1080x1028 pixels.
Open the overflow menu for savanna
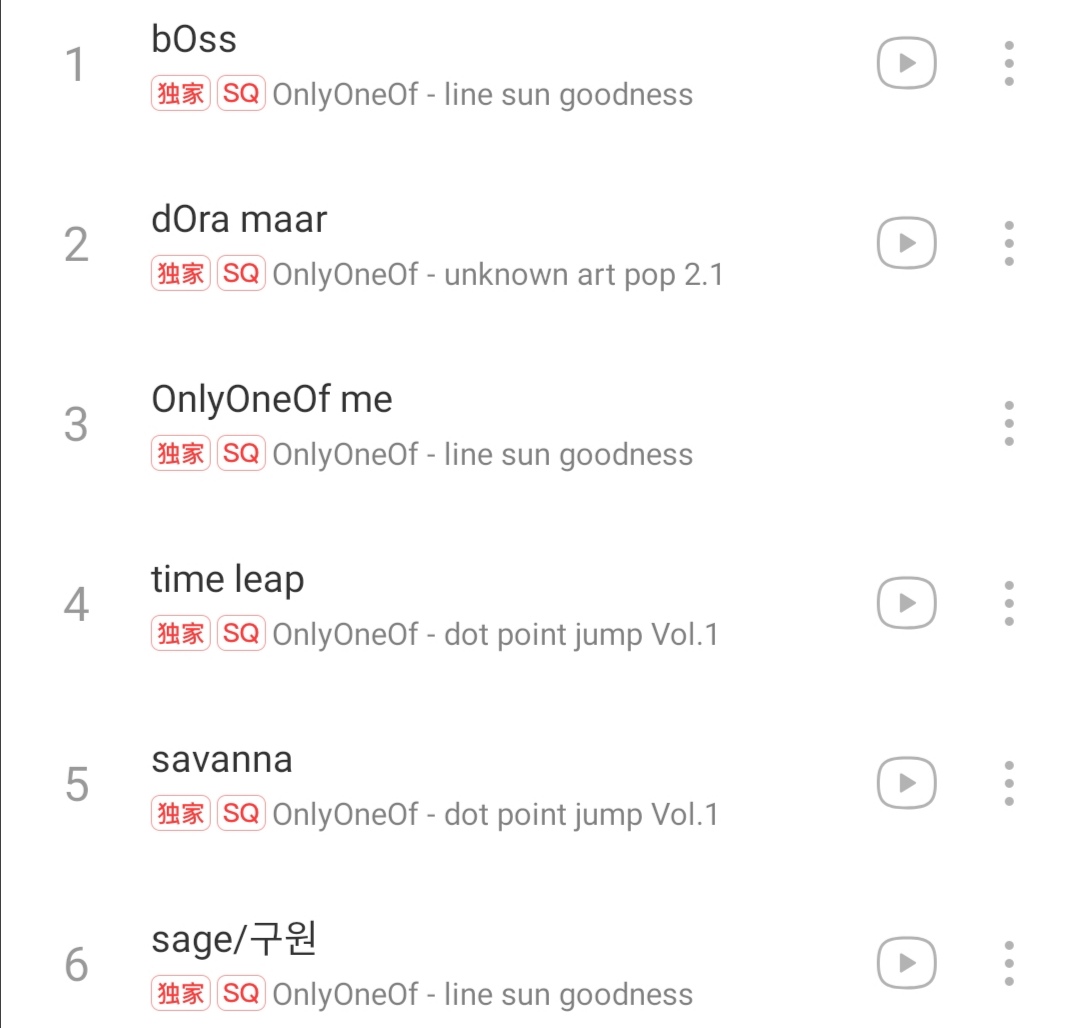[x=1009, y=783]
